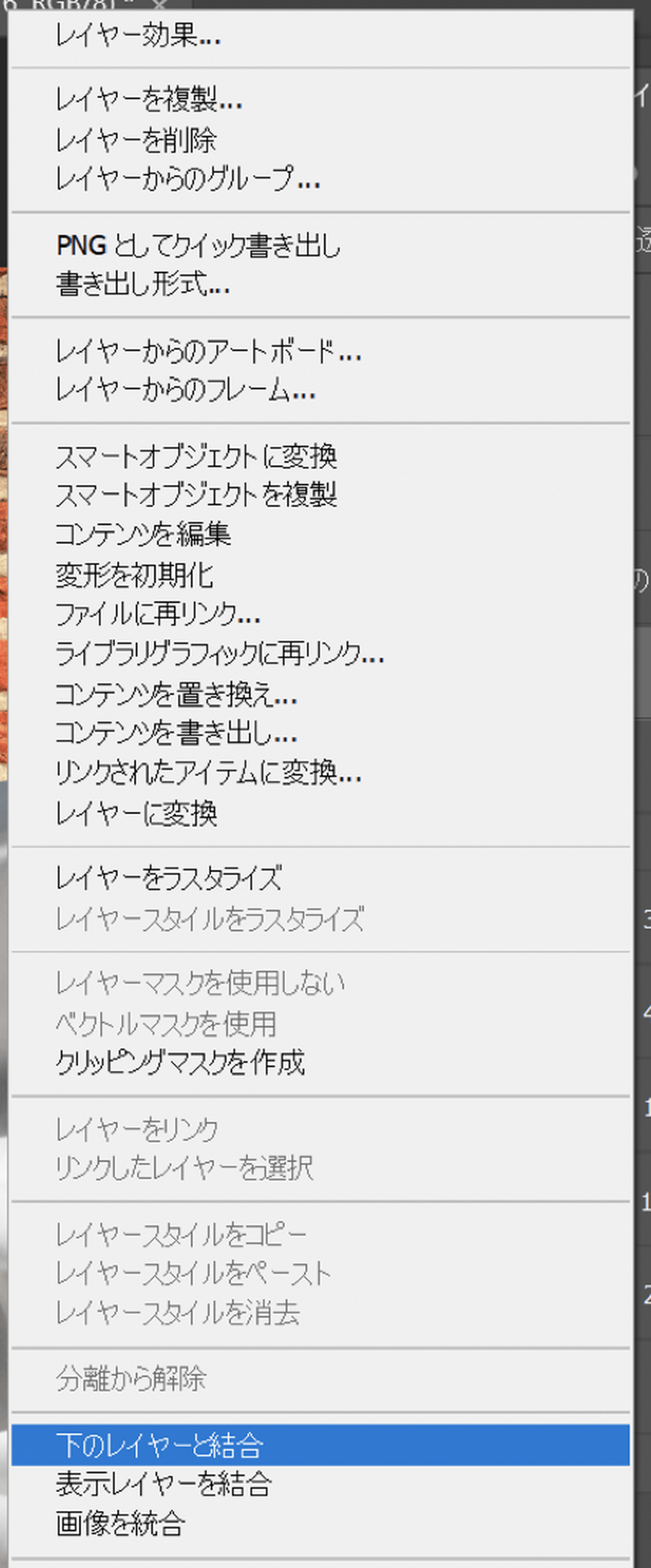Select レイヤーからのグループ option
Viewport: 651px width, 1568px height.
(187, 179)
